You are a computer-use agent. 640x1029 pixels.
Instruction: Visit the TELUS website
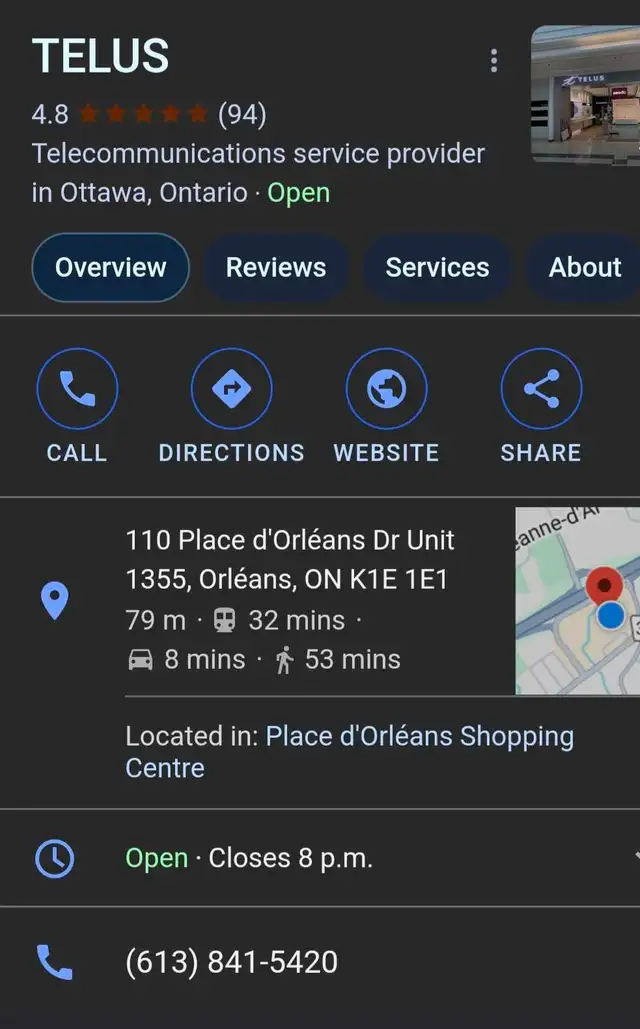386,406
